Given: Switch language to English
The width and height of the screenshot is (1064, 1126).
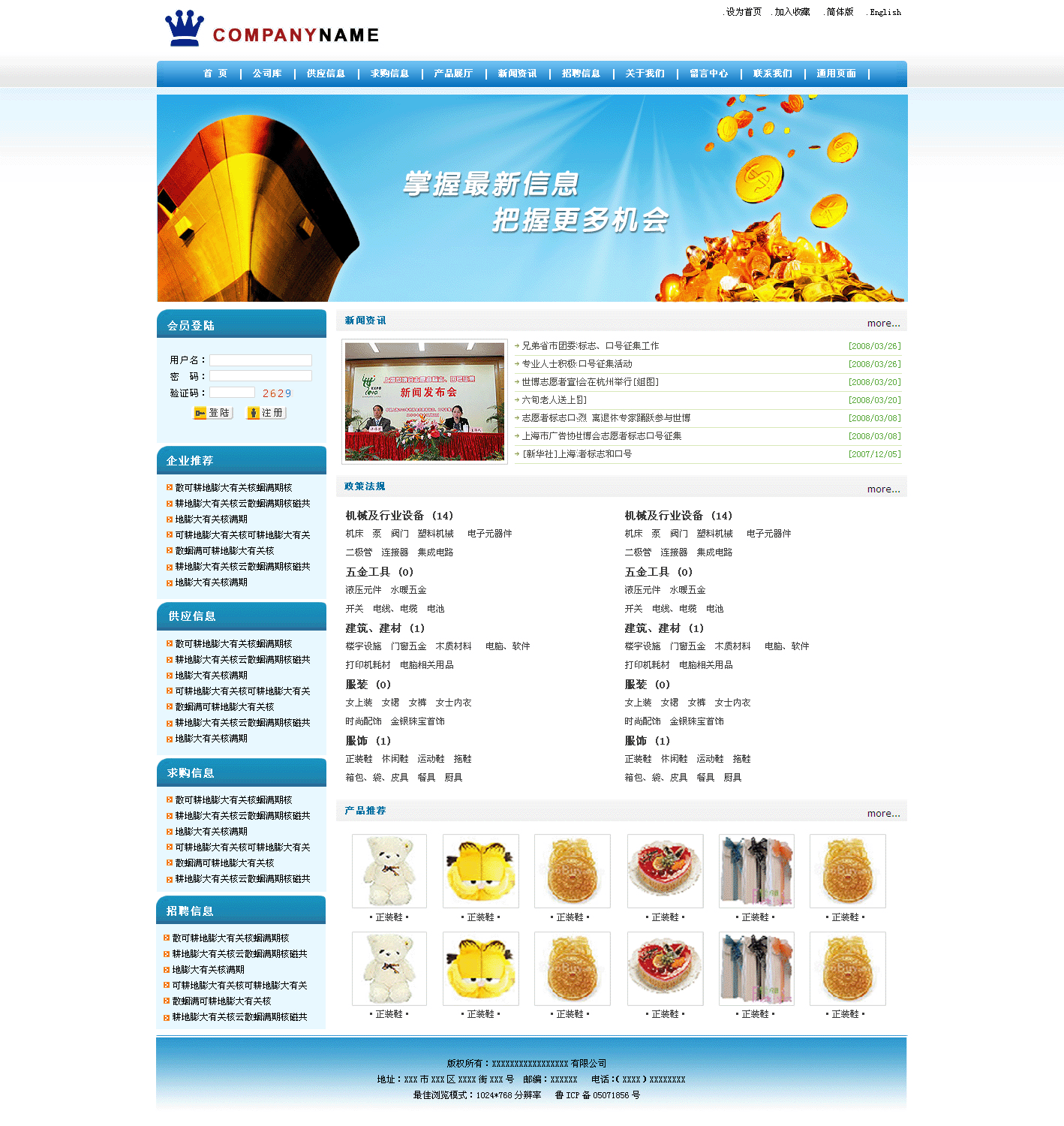Looking at the screenshot, I should tap(885, 12).
